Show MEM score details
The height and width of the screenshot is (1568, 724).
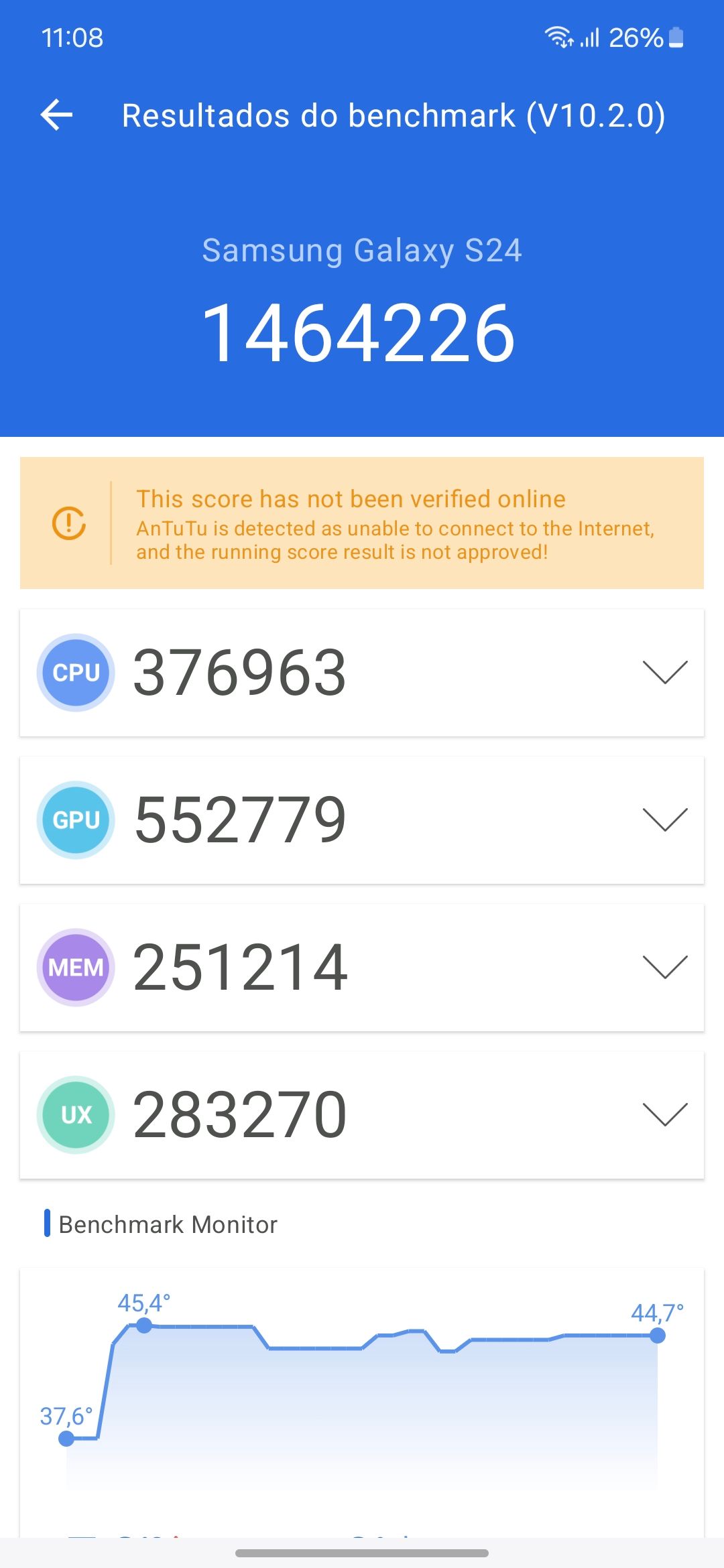point(664,967)
